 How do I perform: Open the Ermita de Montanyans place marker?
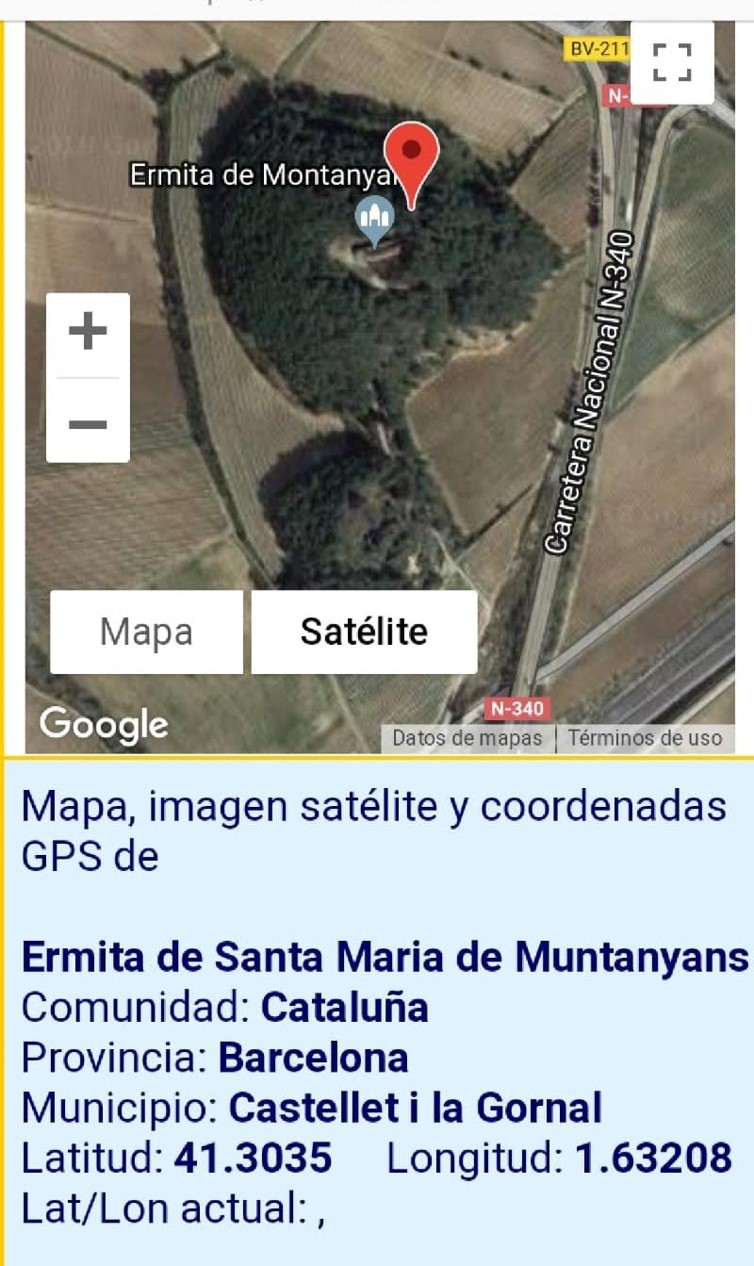[x=376, y=220]
